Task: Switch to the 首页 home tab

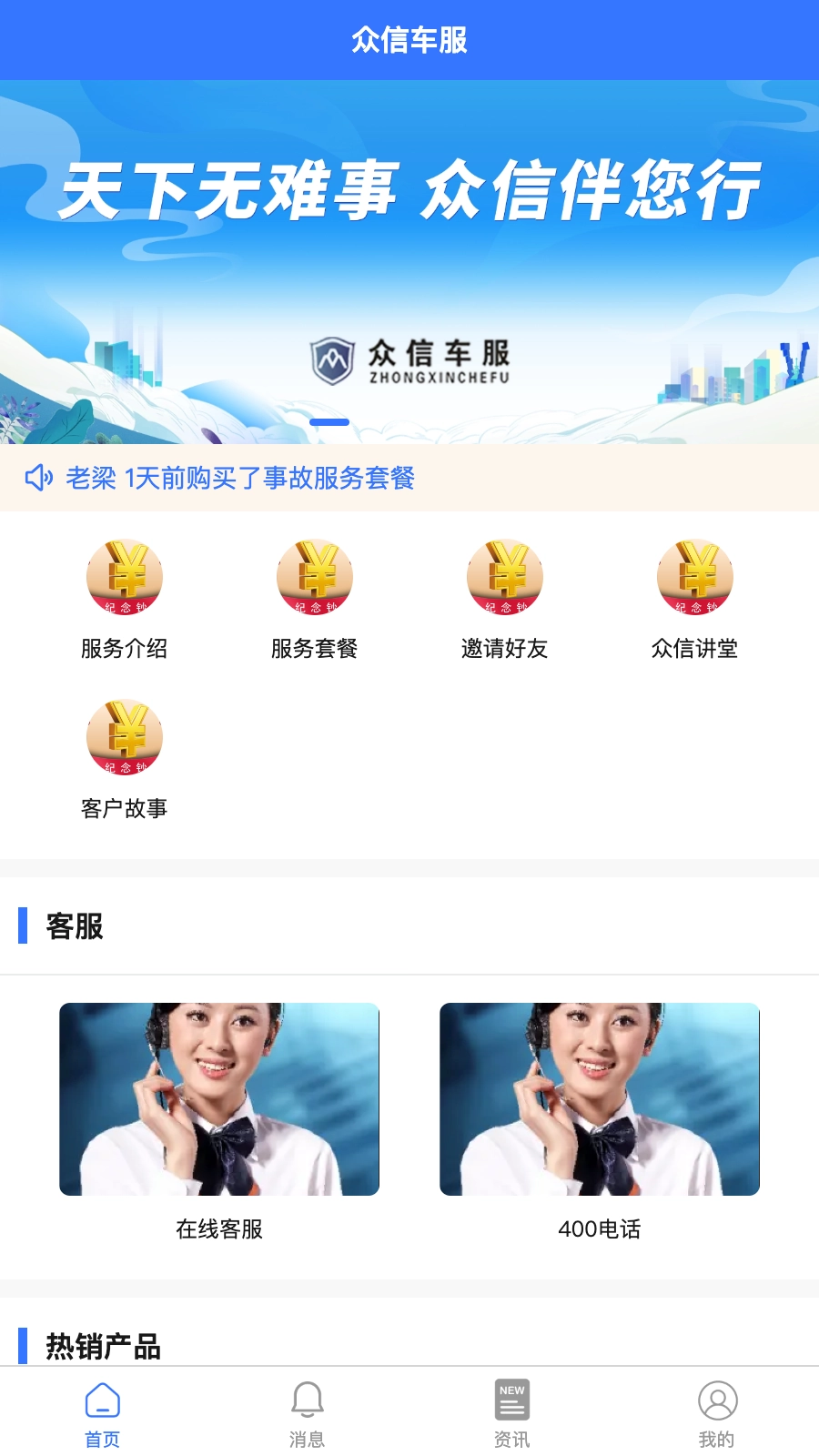Action: 103,1410
